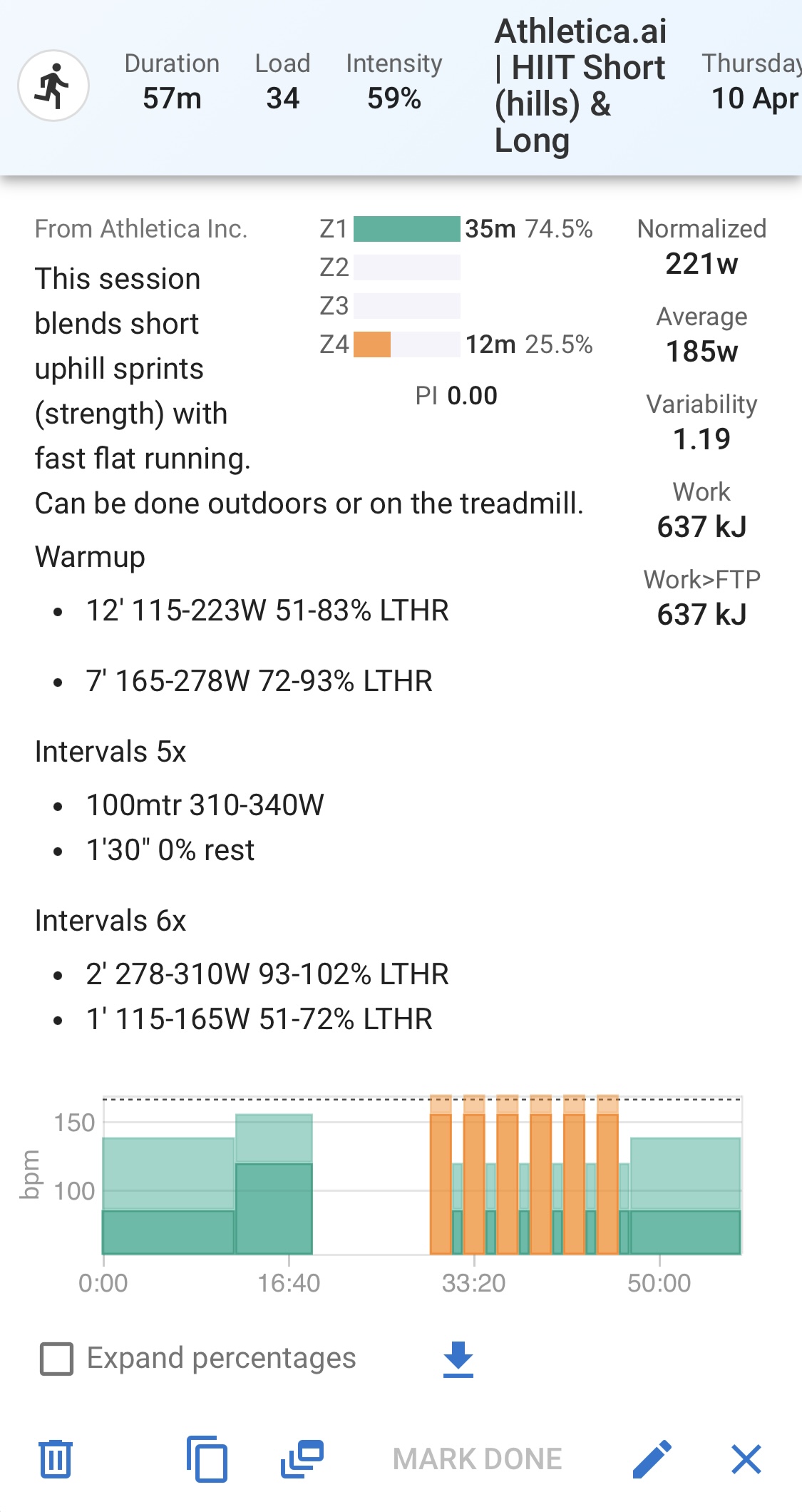Tap the running activity type icon

(x=53, y=86)
